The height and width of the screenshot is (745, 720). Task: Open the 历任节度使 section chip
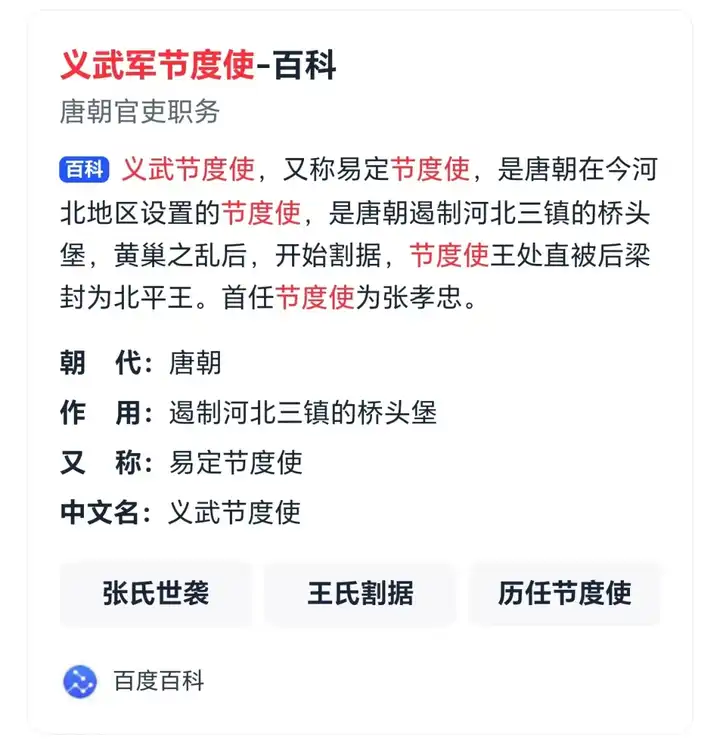(564, 593)
